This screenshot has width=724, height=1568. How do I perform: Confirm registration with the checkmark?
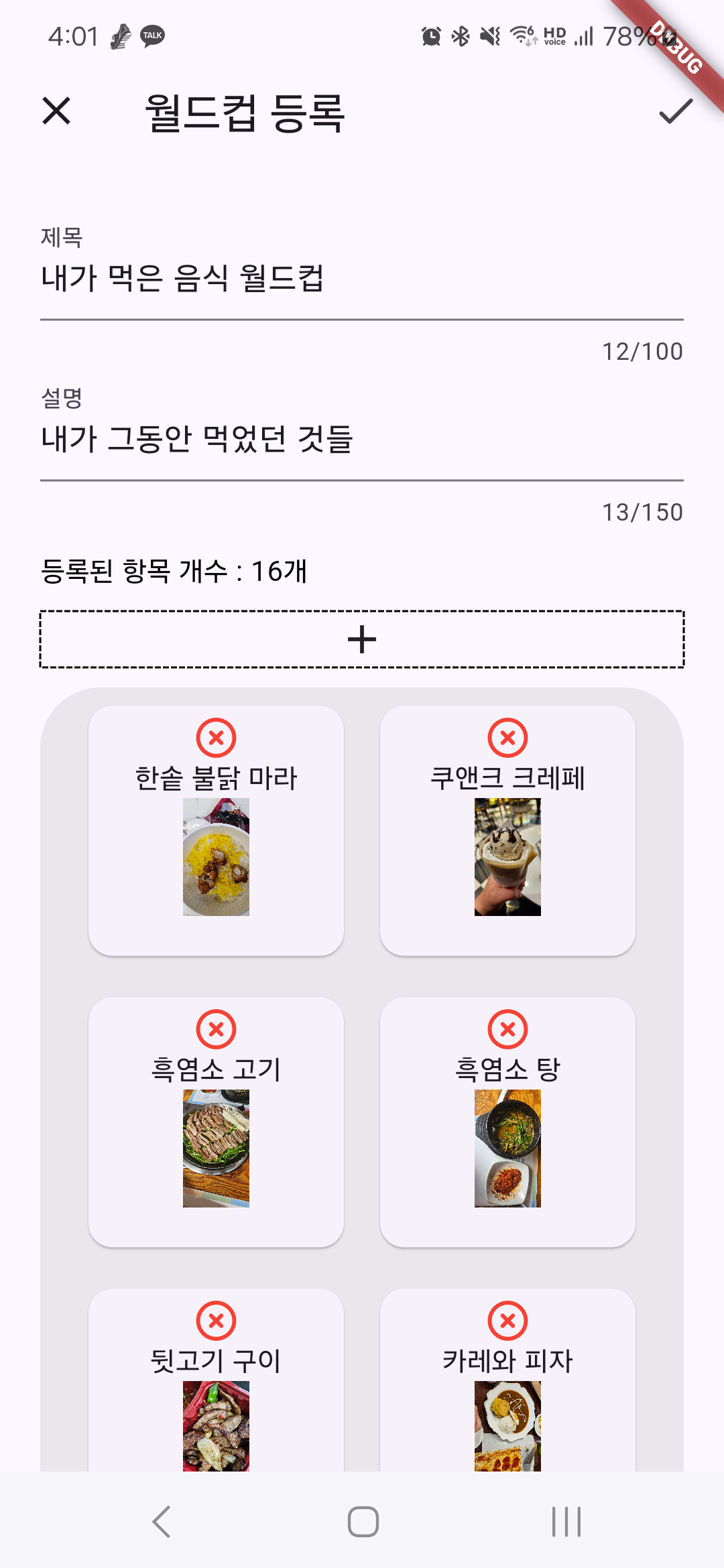(x=675, y=111)
